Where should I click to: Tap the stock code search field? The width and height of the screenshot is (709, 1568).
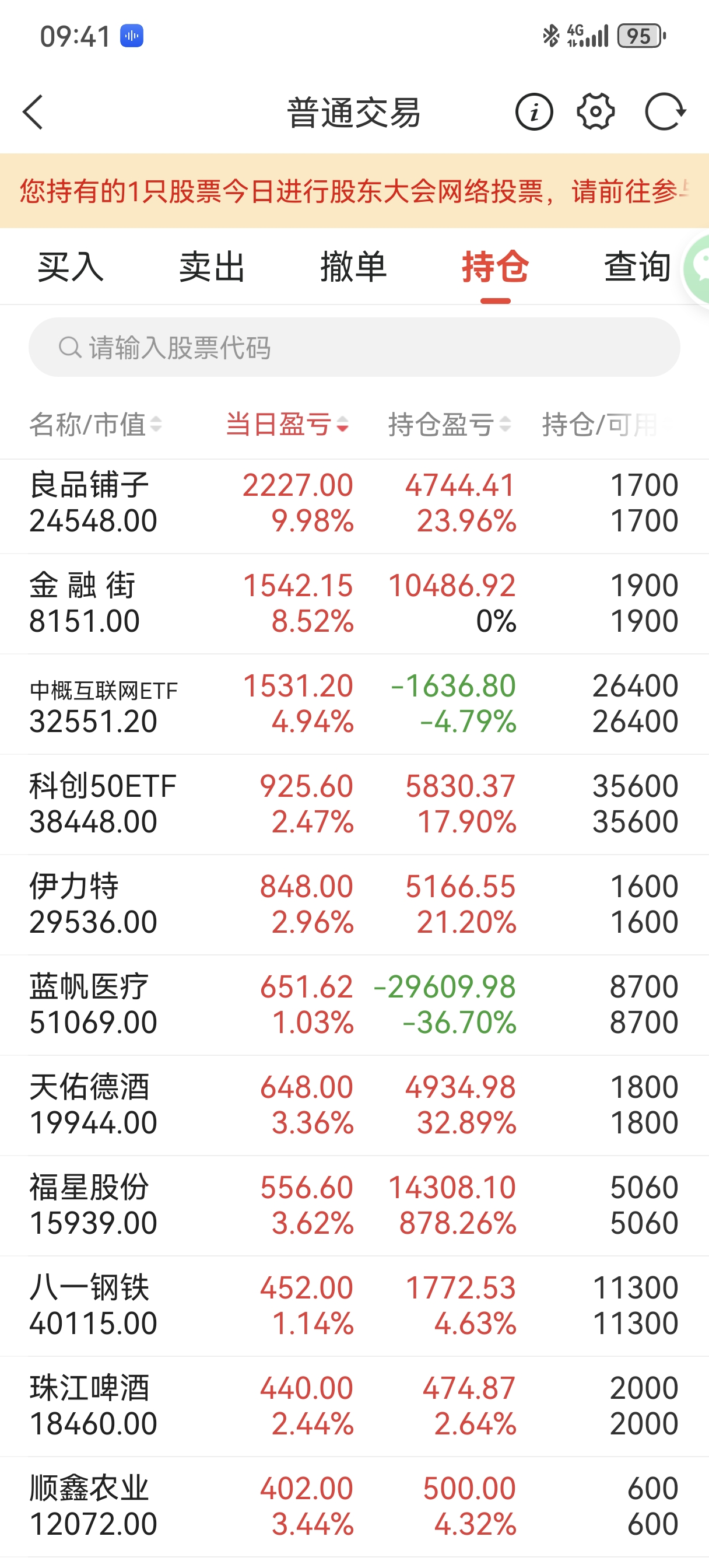click(354, 348)
